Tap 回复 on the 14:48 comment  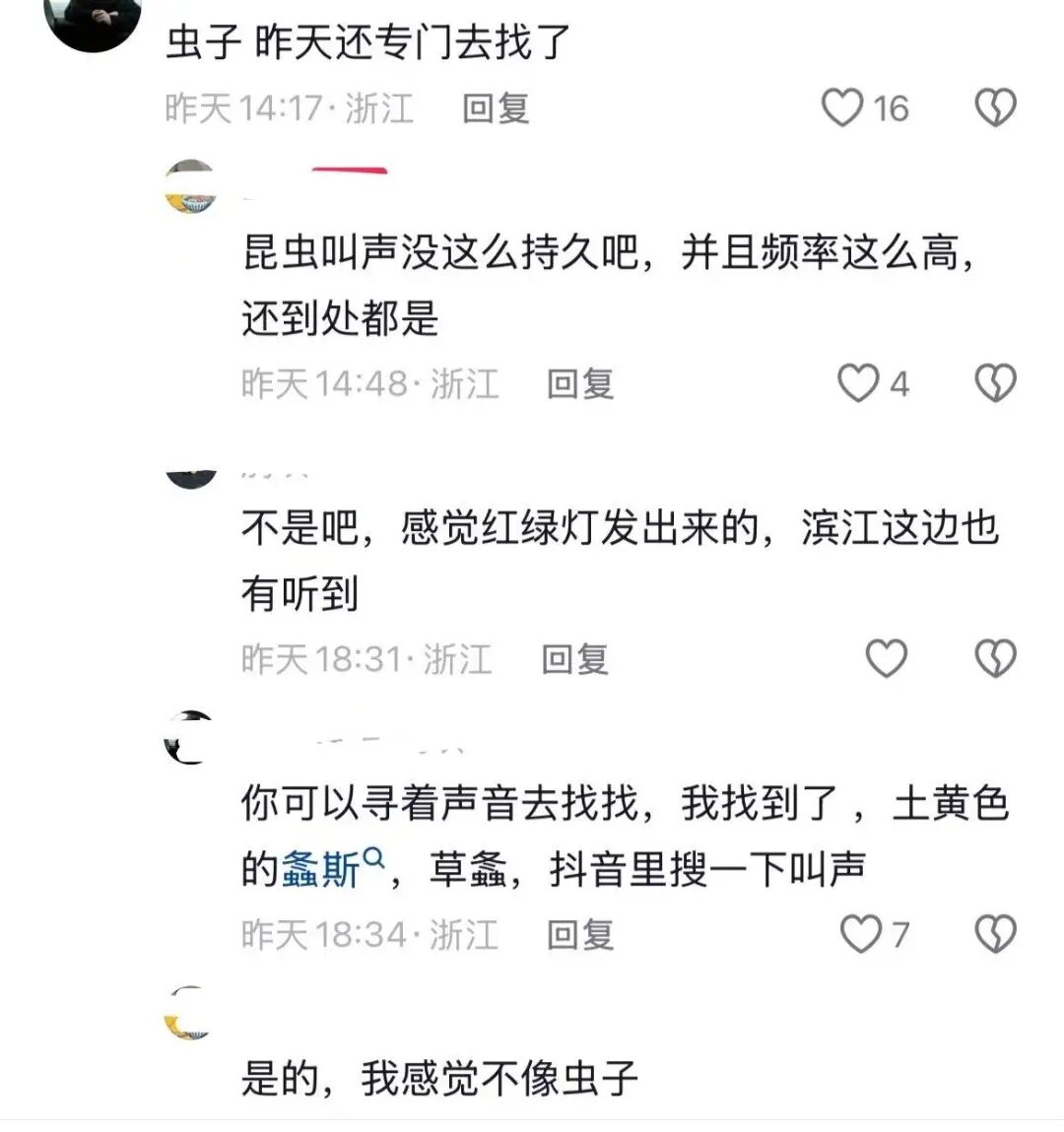click(580, 383)
